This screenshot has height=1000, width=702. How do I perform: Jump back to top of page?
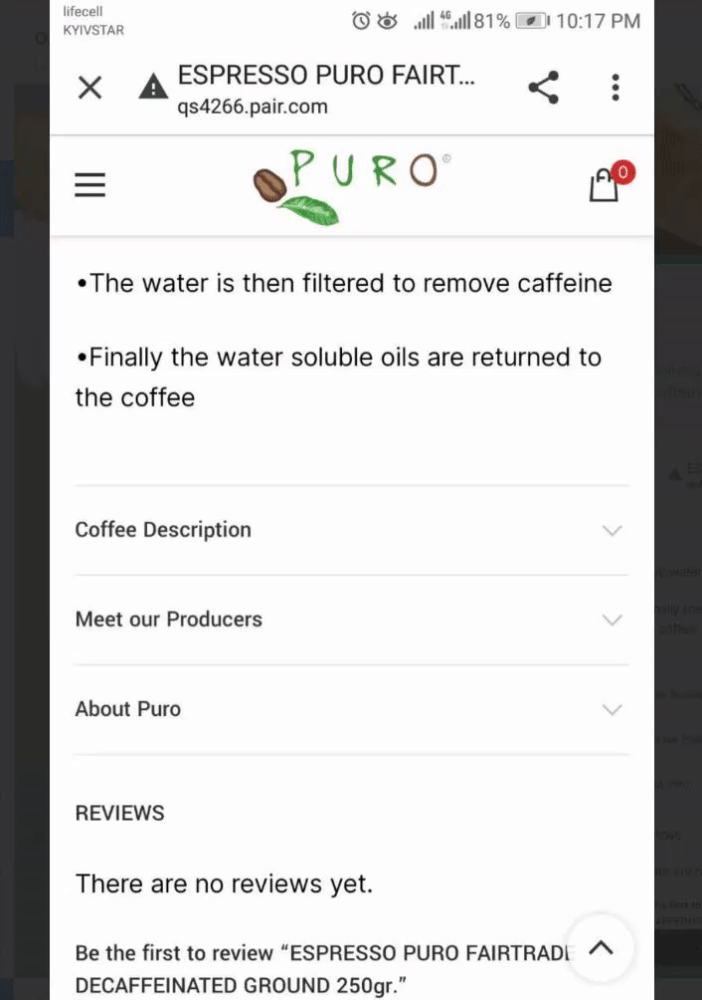(601, 948)
